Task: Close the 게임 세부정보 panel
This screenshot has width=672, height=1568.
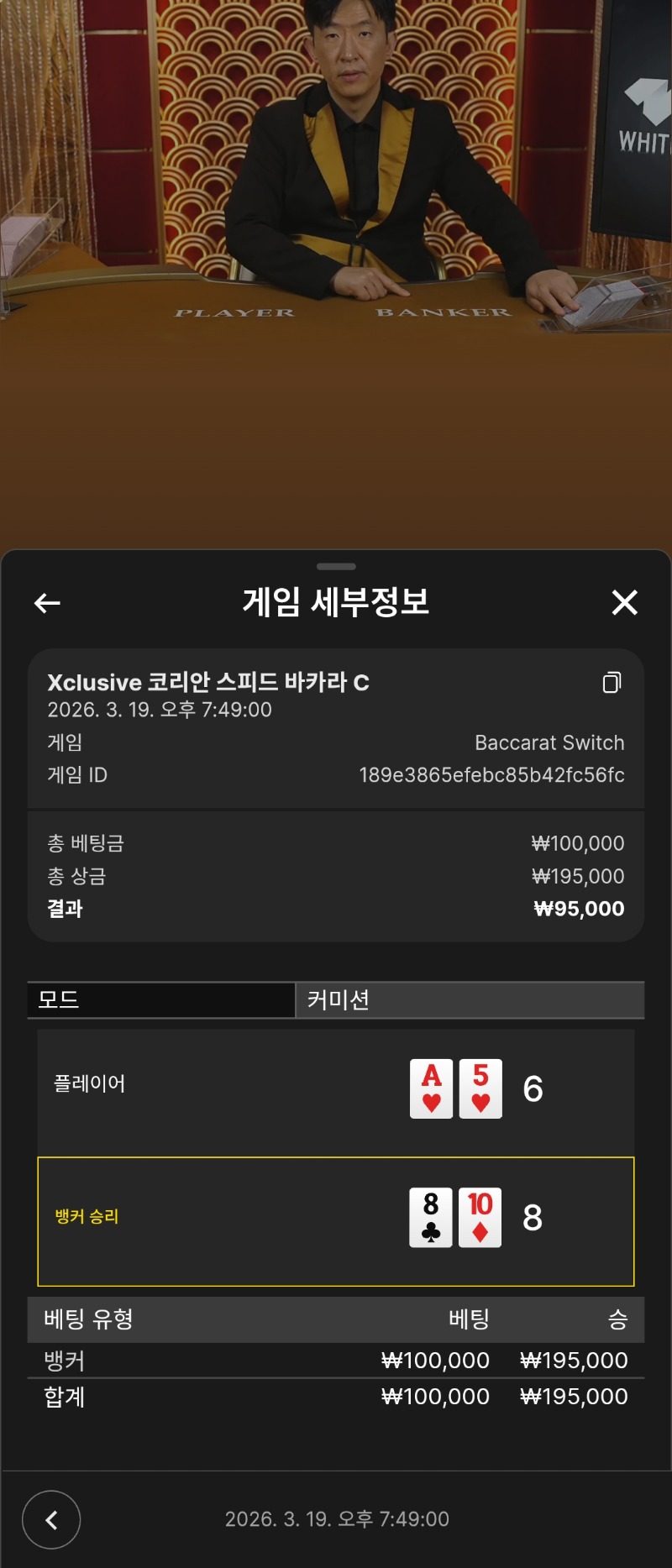Action: [x=624, y=602]
